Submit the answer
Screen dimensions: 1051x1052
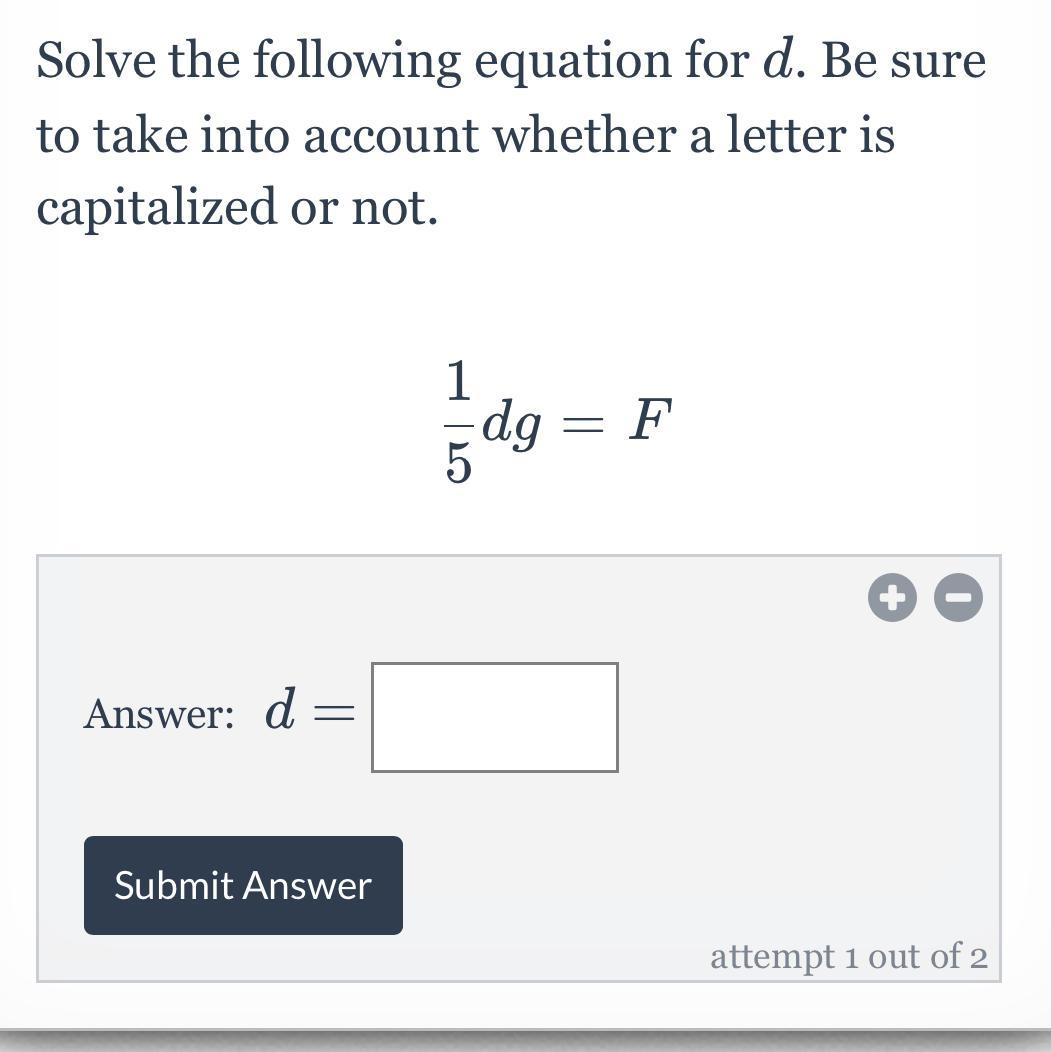tap(243, 885)
